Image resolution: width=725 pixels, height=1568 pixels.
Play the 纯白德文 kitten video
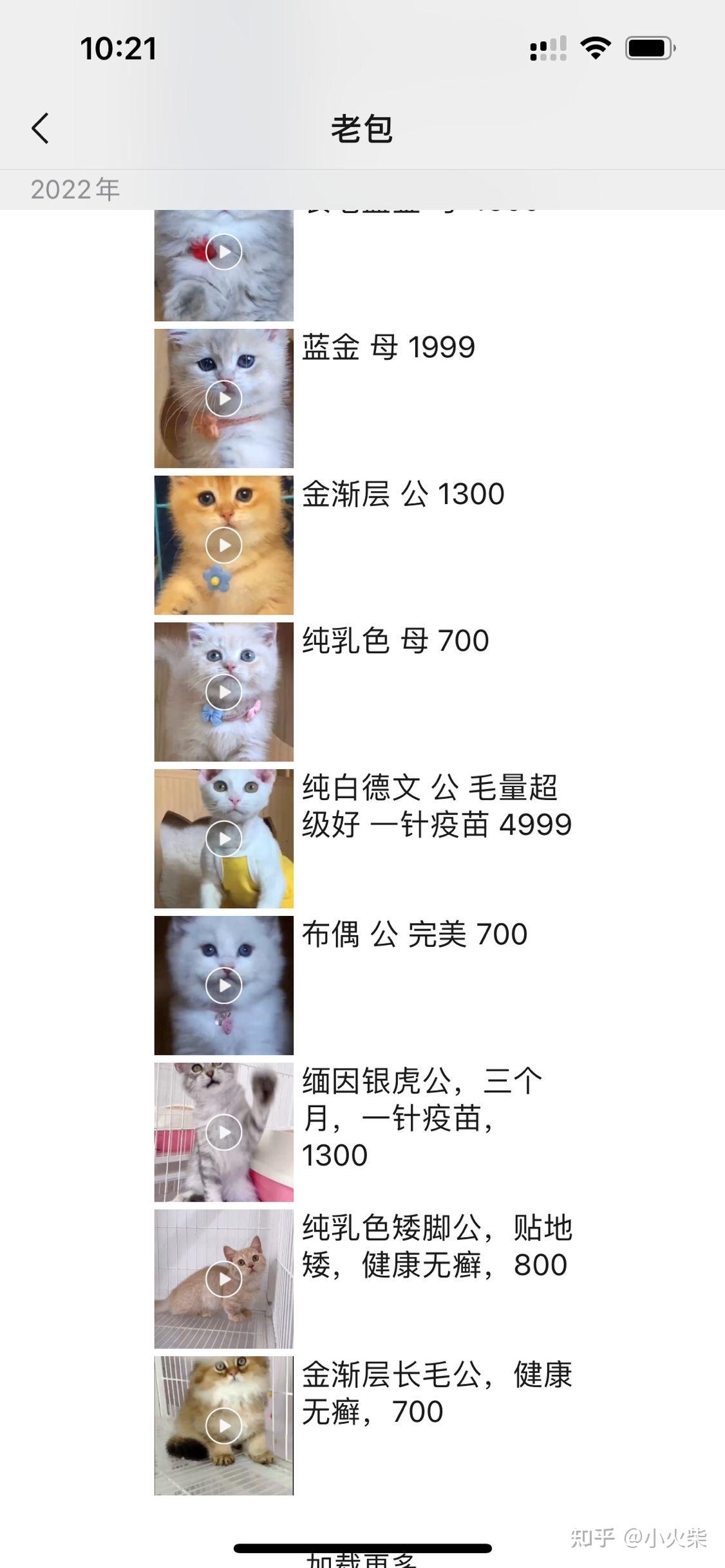coord(223,839)
